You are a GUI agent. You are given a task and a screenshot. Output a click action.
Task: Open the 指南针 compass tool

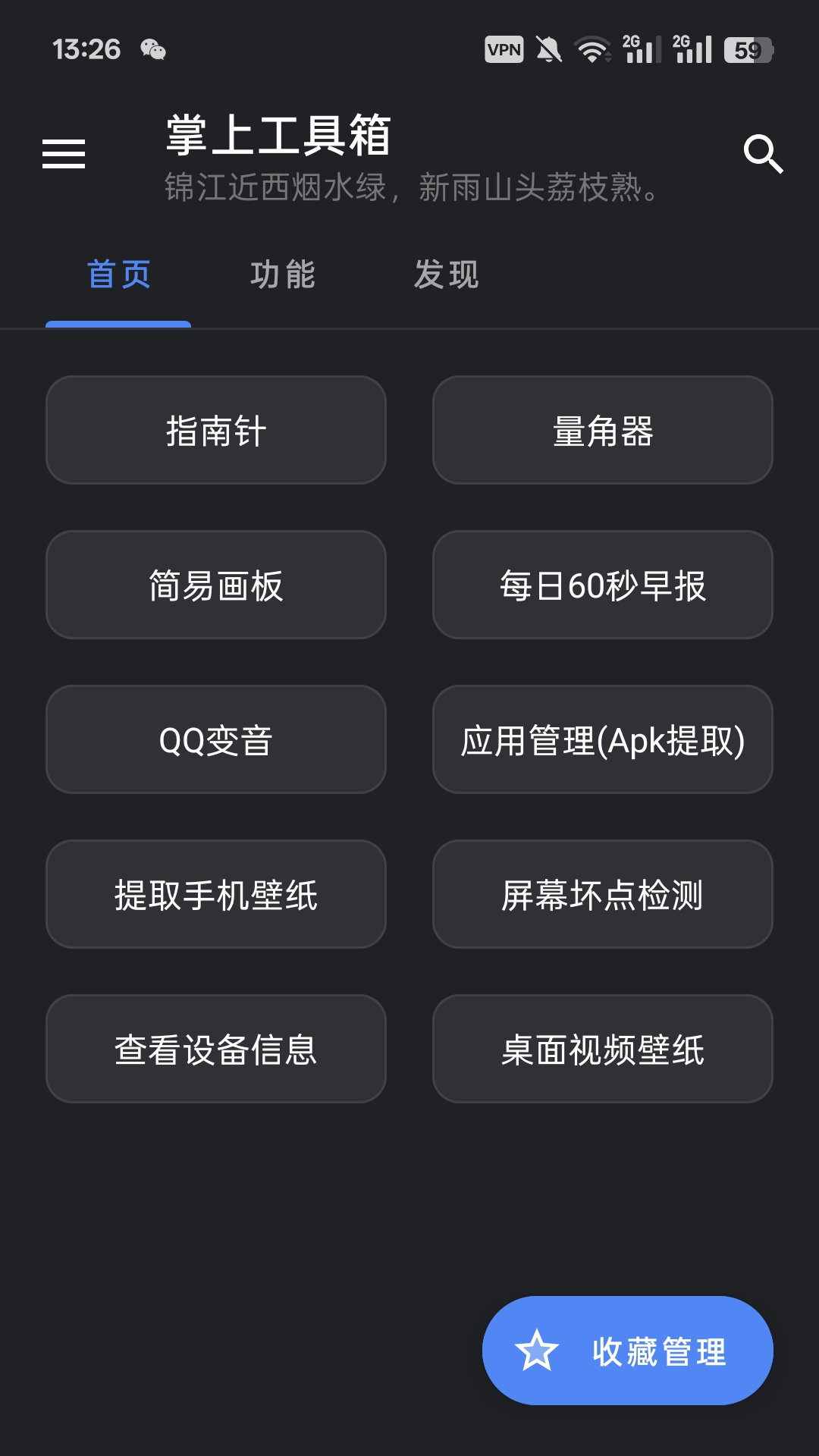pos(215,429)
